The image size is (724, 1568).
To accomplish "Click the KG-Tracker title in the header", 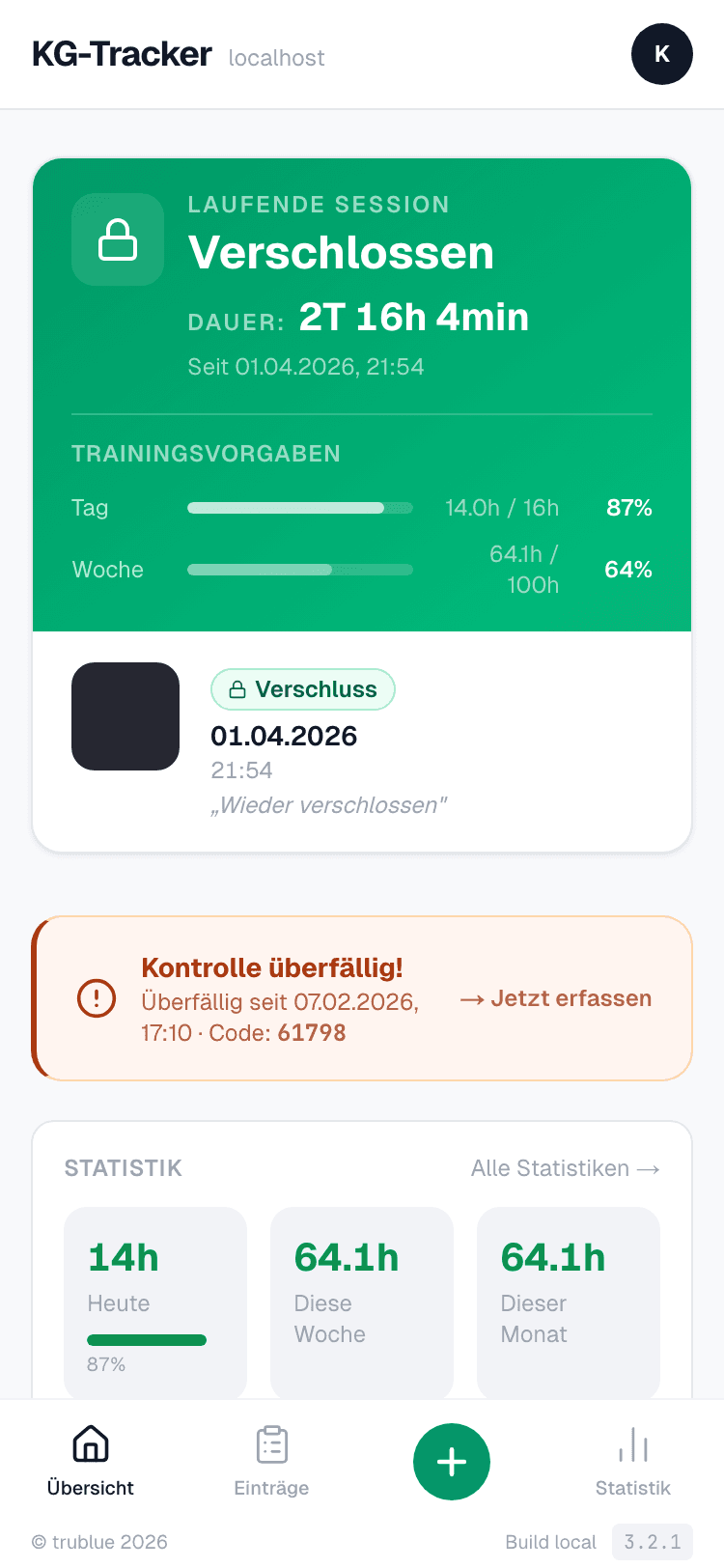I will coord(121,55).
